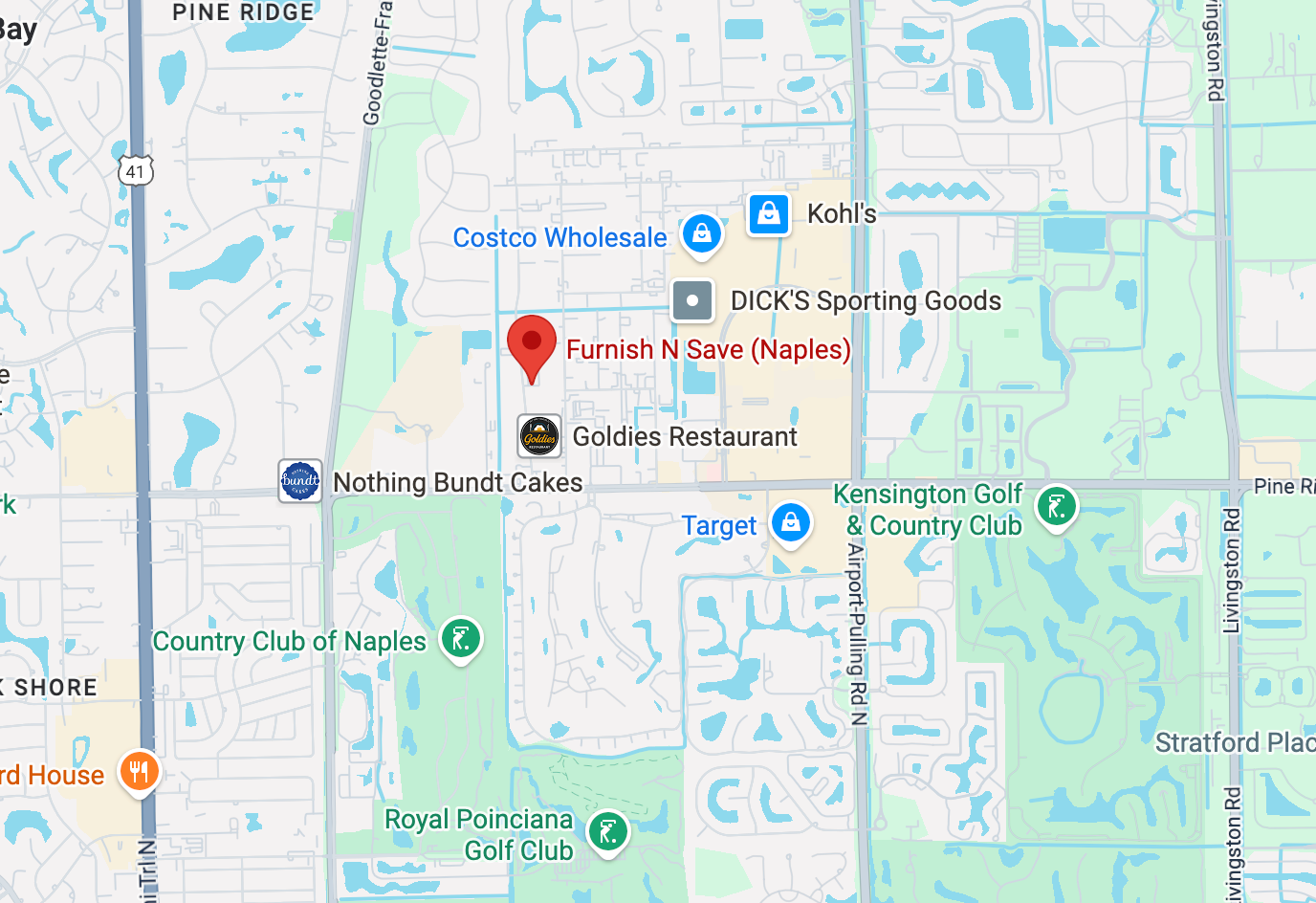Screen dimensions: 1316x903
Task: Open Kensington Golf & Country Club marker
Action: pos(1056,507)
